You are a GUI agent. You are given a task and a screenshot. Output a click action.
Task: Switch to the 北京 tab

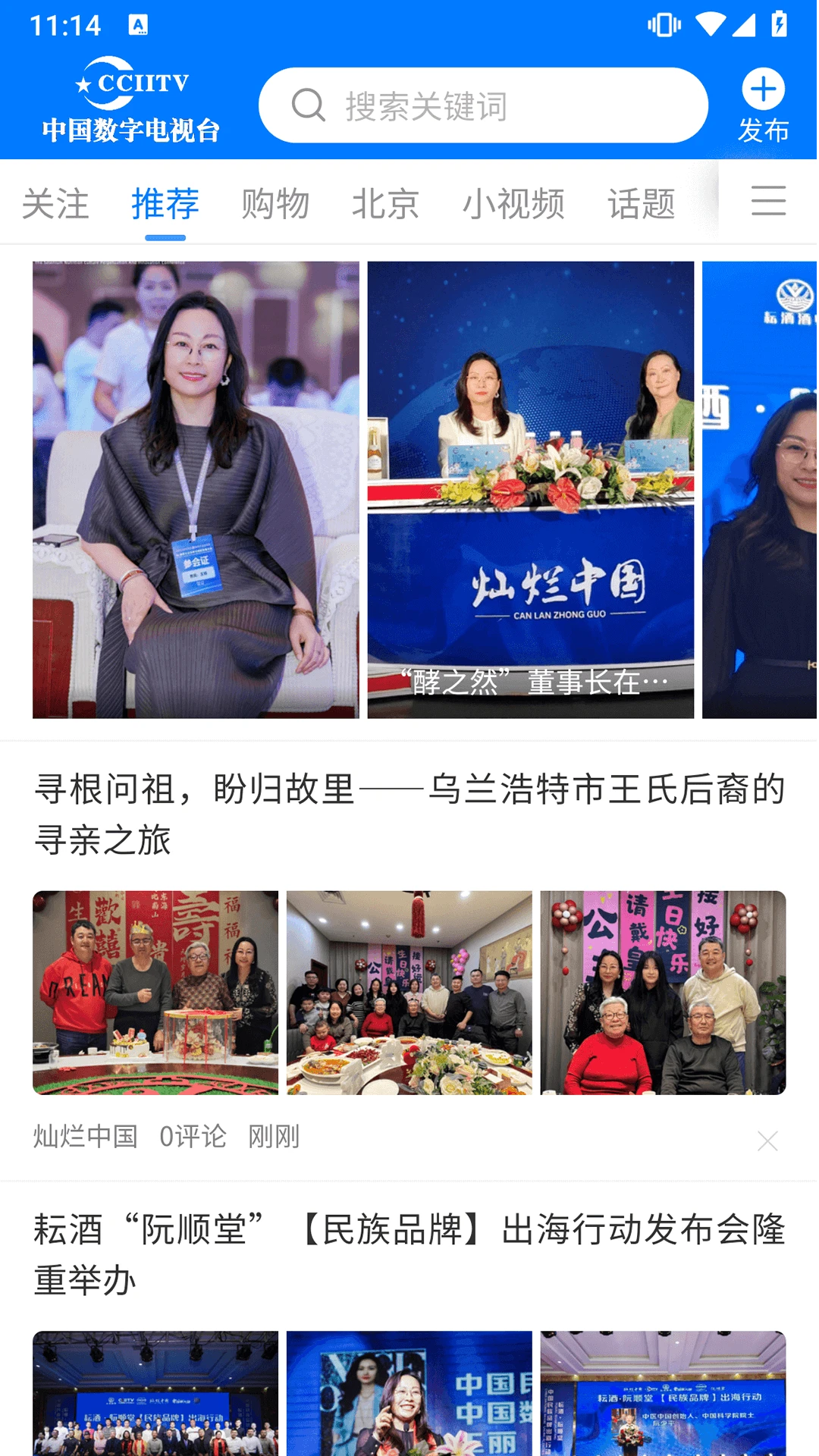pos(385,204)
